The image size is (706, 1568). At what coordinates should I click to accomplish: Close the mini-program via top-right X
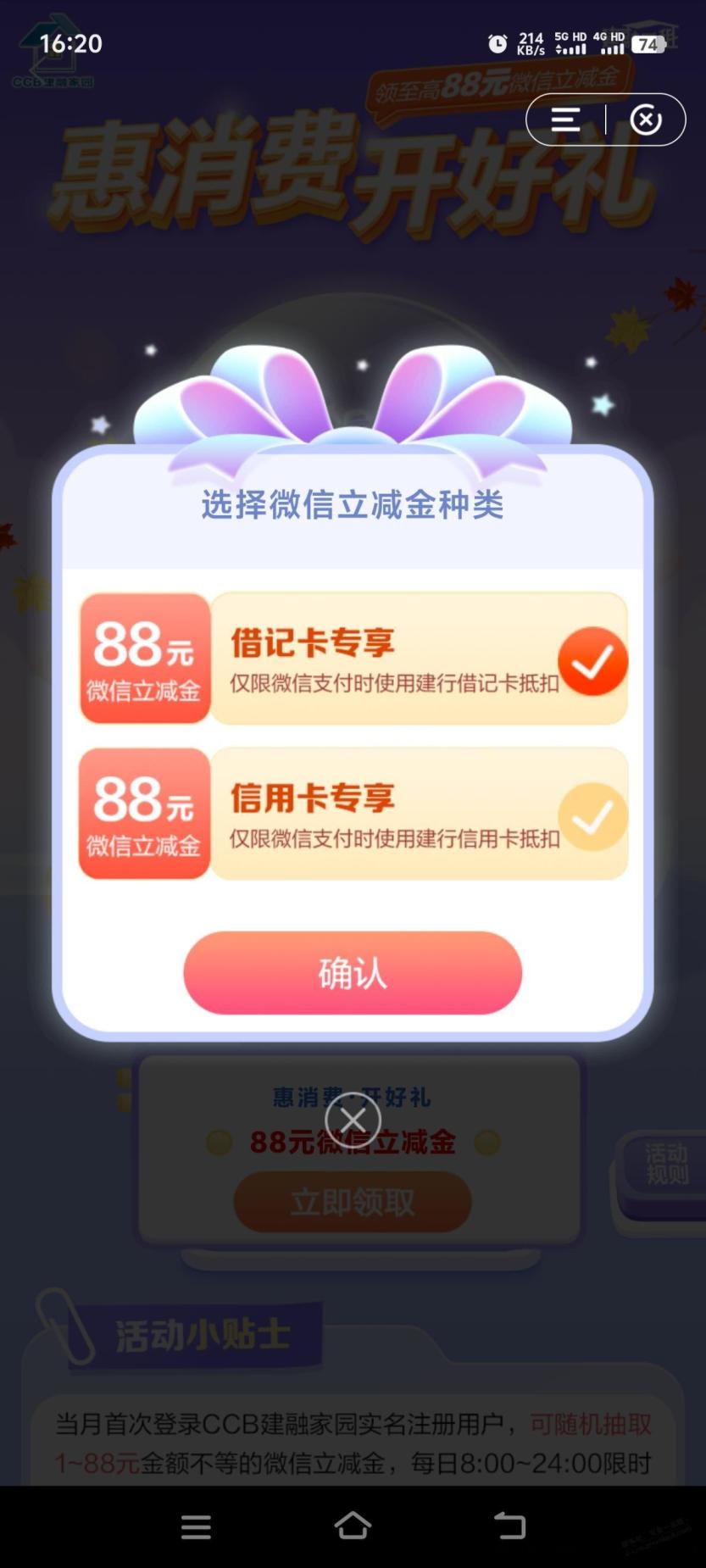pos(646,120)
